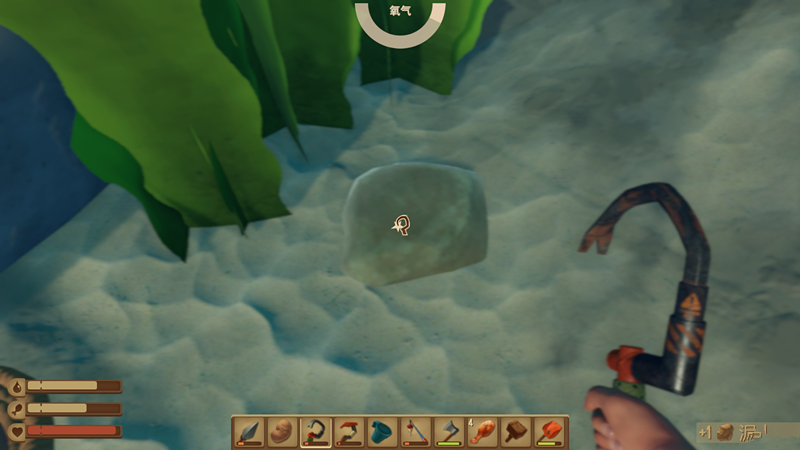Select the red plastic hook slot
The height and width of the screenshot is (450, 800).
click(x=350, y=432)
